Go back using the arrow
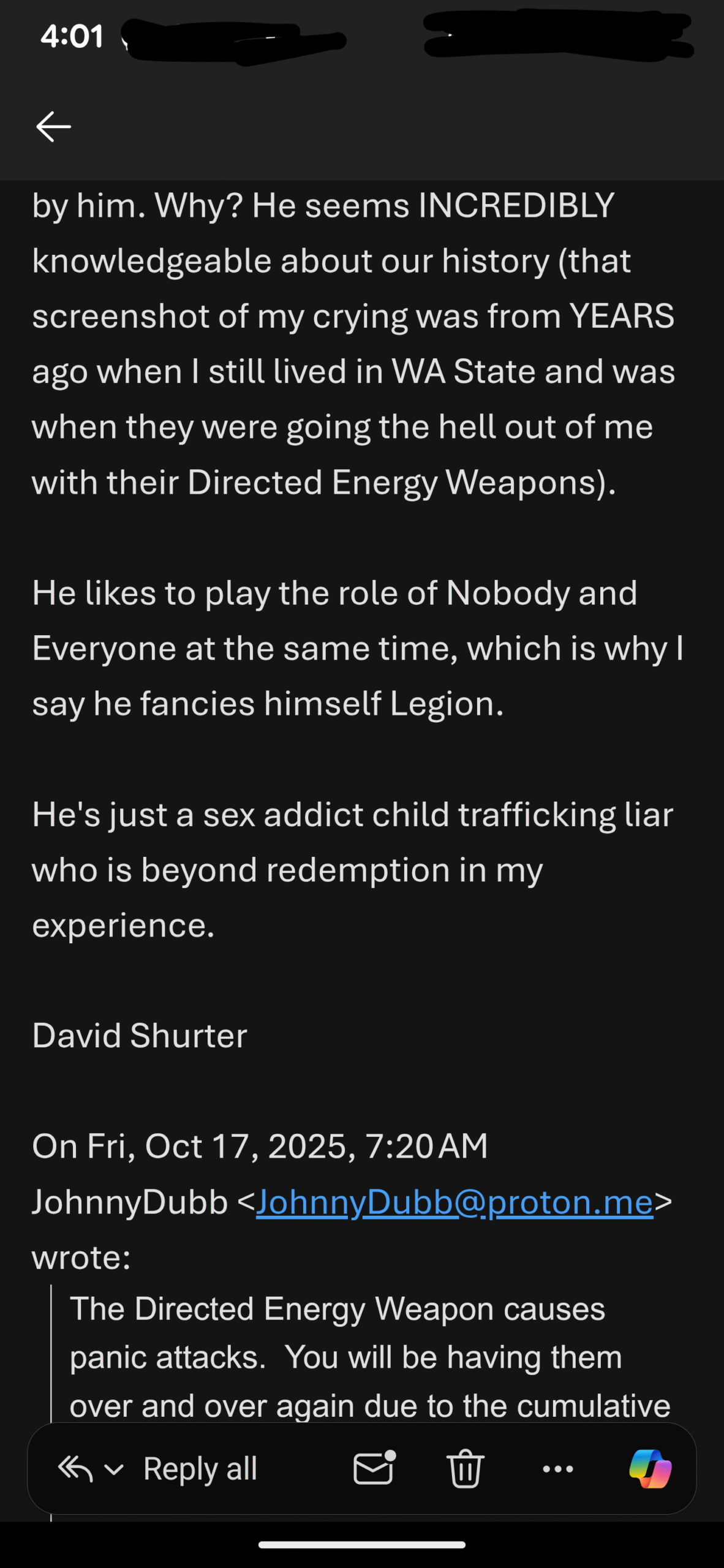 pyautogui.click(x=53, y=127)
